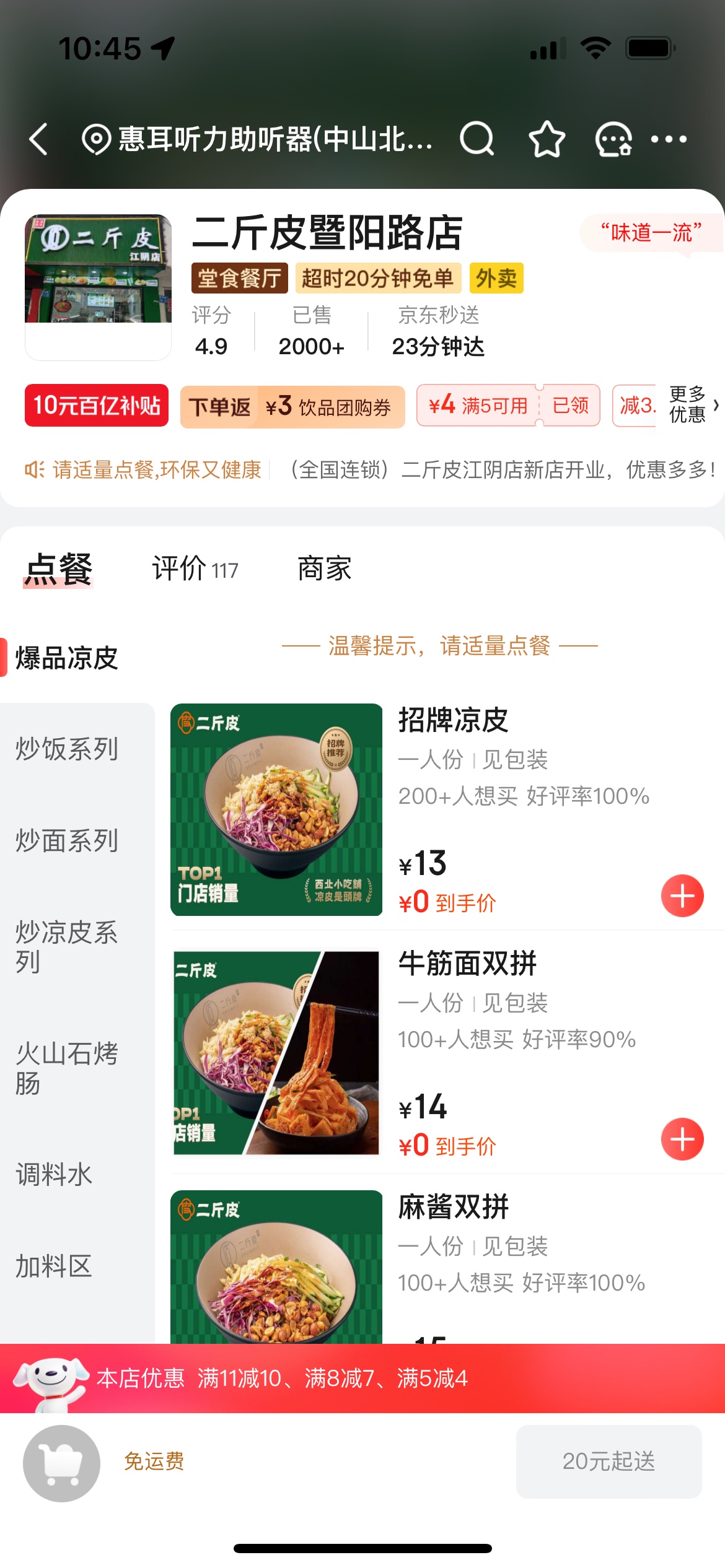Add 招牌凉皮 to the cart
This screenshot has height=1568, width=725.
coord(682,895)
